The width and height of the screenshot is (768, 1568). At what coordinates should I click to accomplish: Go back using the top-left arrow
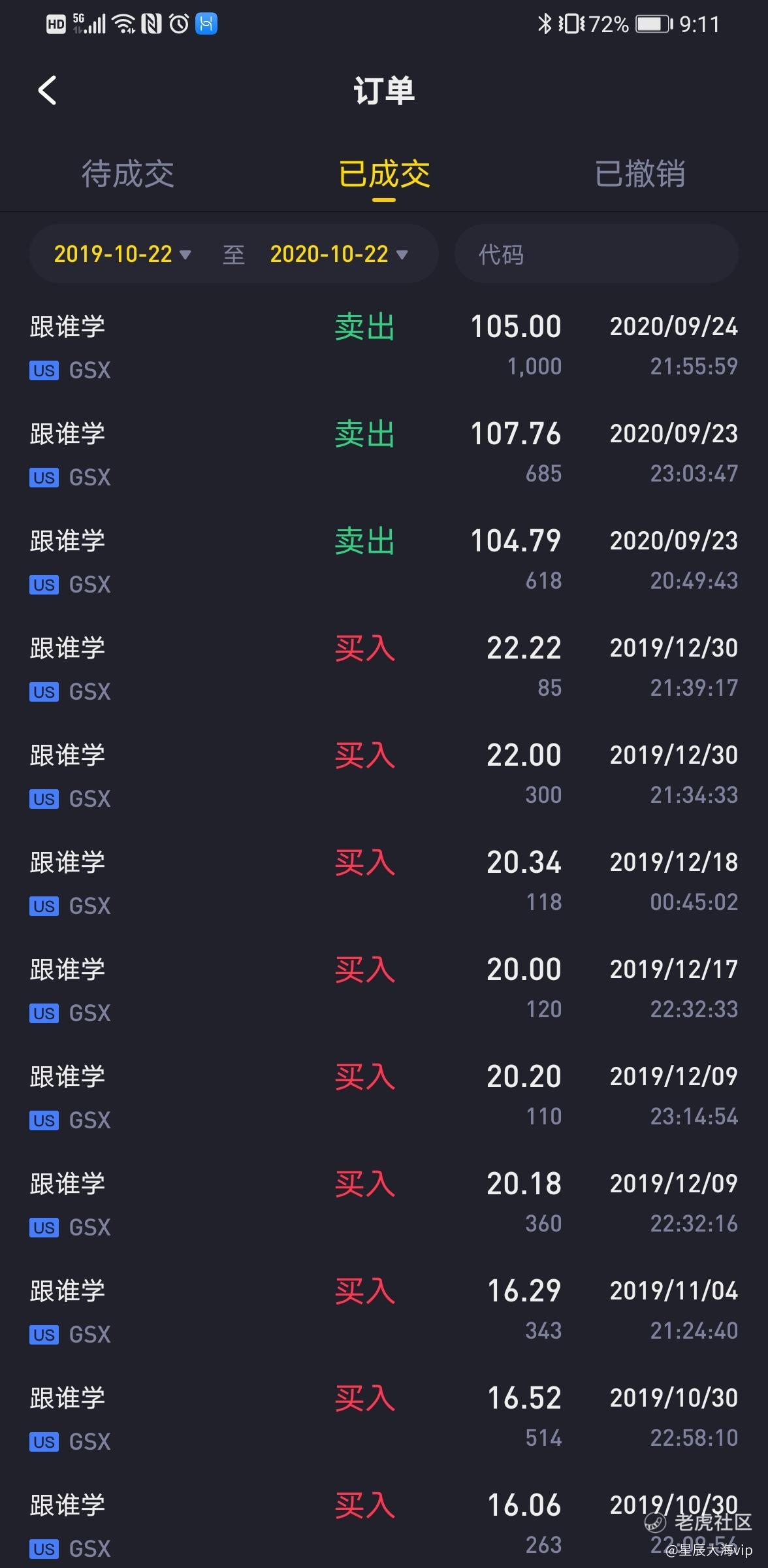[48, 90]
